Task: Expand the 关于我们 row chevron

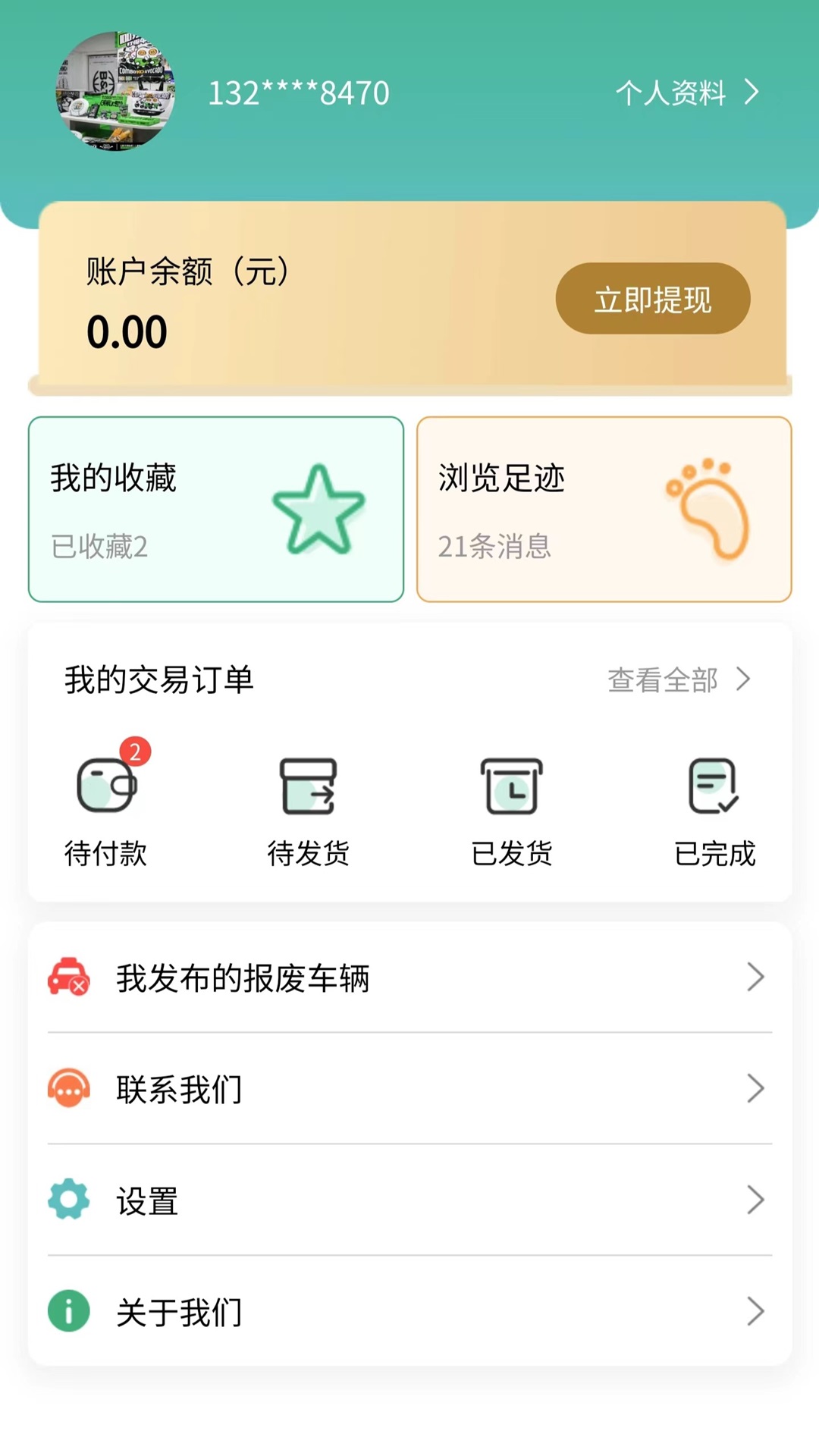Action: click(756, 1312)
